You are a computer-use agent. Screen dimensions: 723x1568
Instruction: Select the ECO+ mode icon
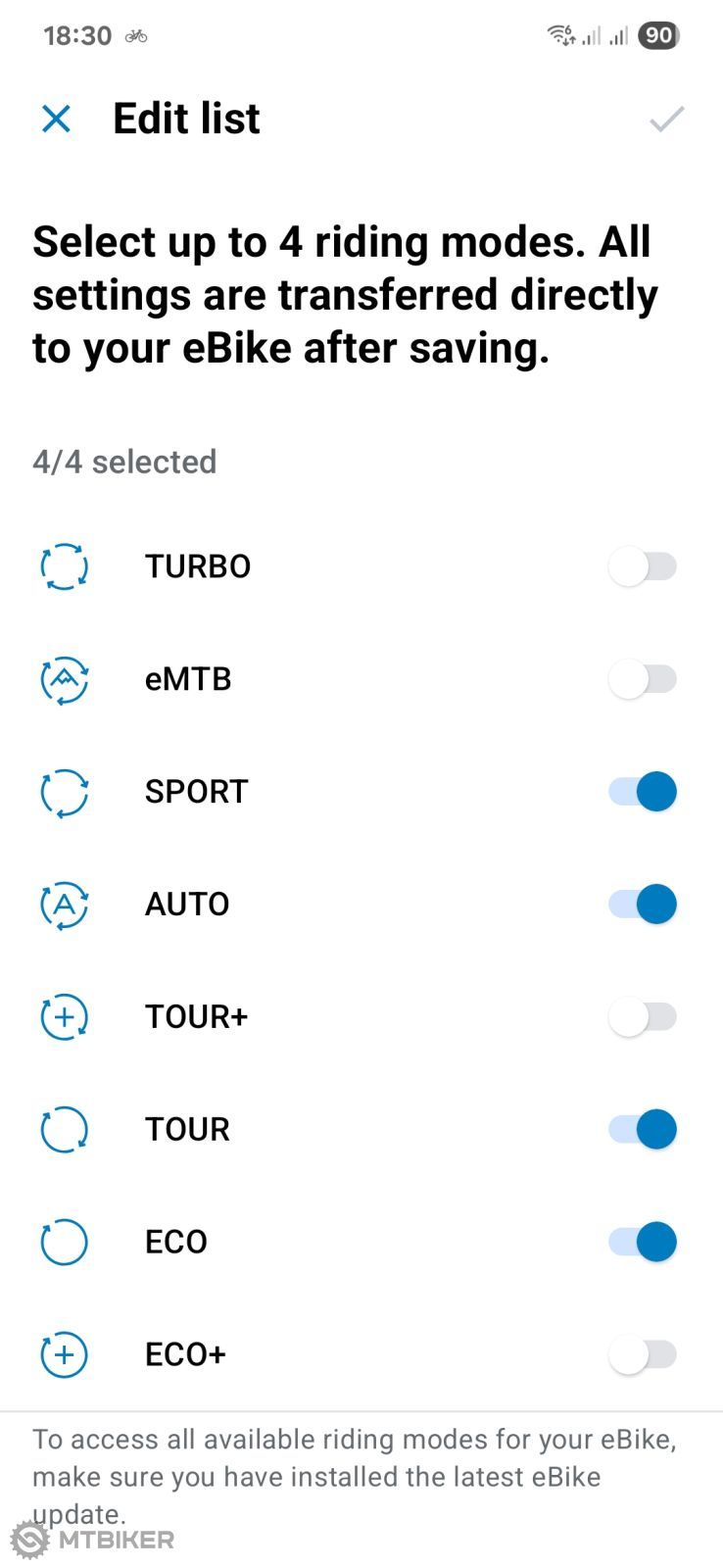64,1354
